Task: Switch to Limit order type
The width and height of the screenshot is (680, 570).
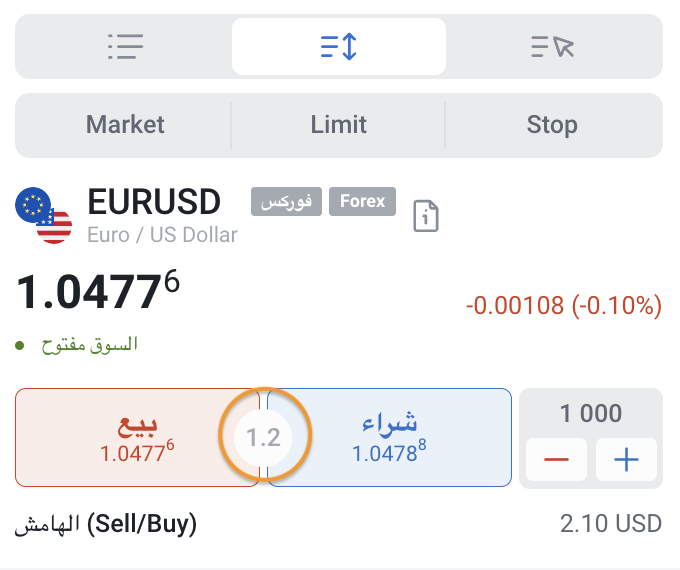Action: [338, 125]
